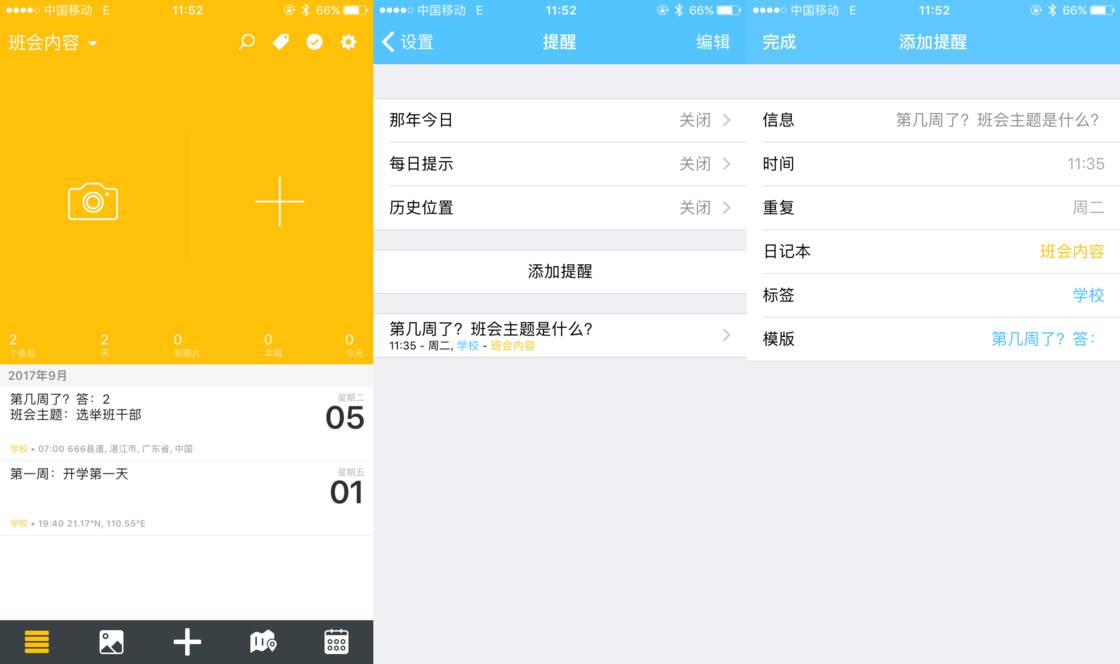Open search in the 班会内容 journal
This screenshot has height=664, width=1120.
click(x=247, y=42)
